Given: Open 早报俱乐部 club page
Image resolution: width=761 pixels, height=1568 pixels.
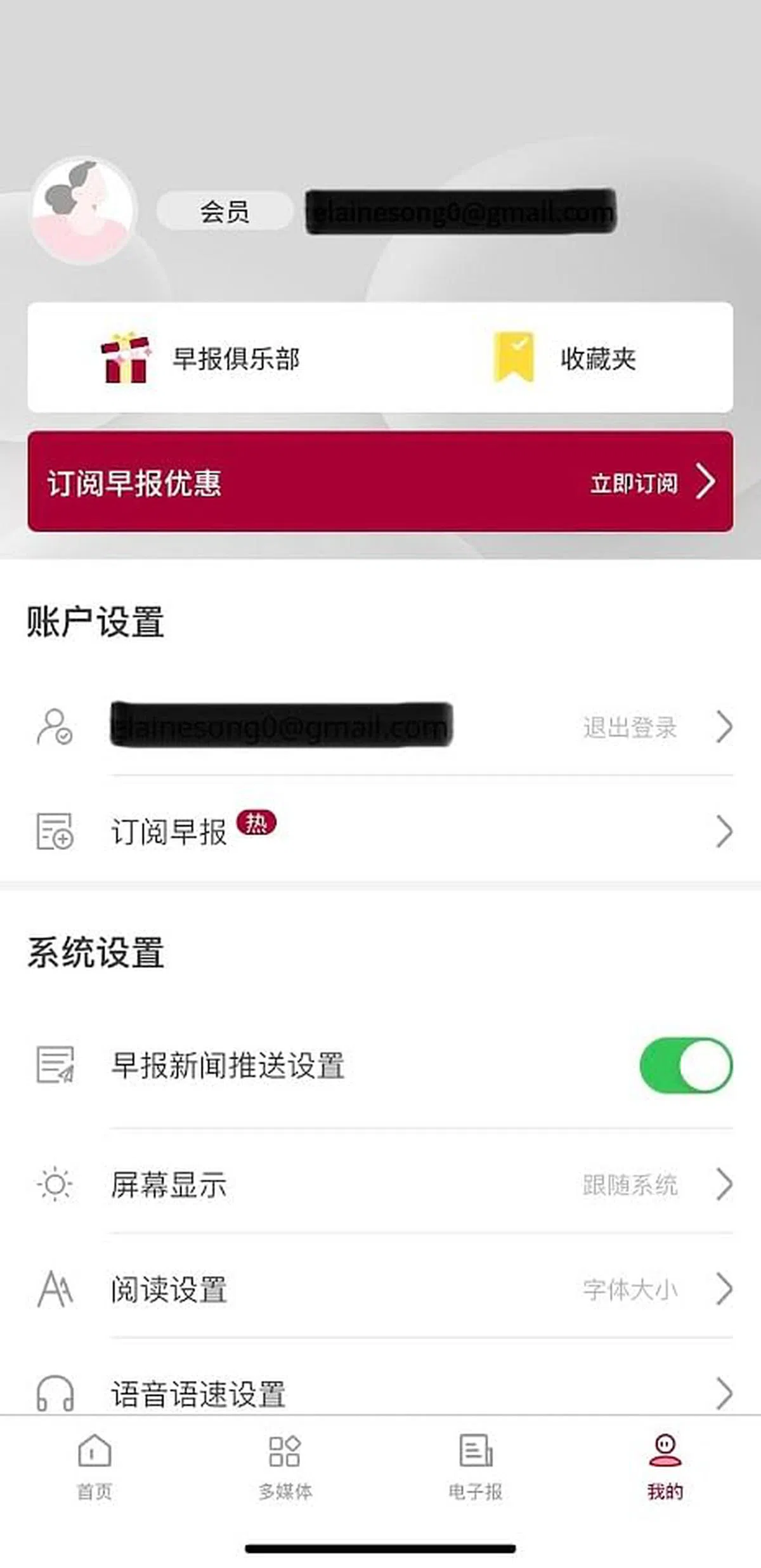Looking at the screenshot, I should click(x=202, y=359).
